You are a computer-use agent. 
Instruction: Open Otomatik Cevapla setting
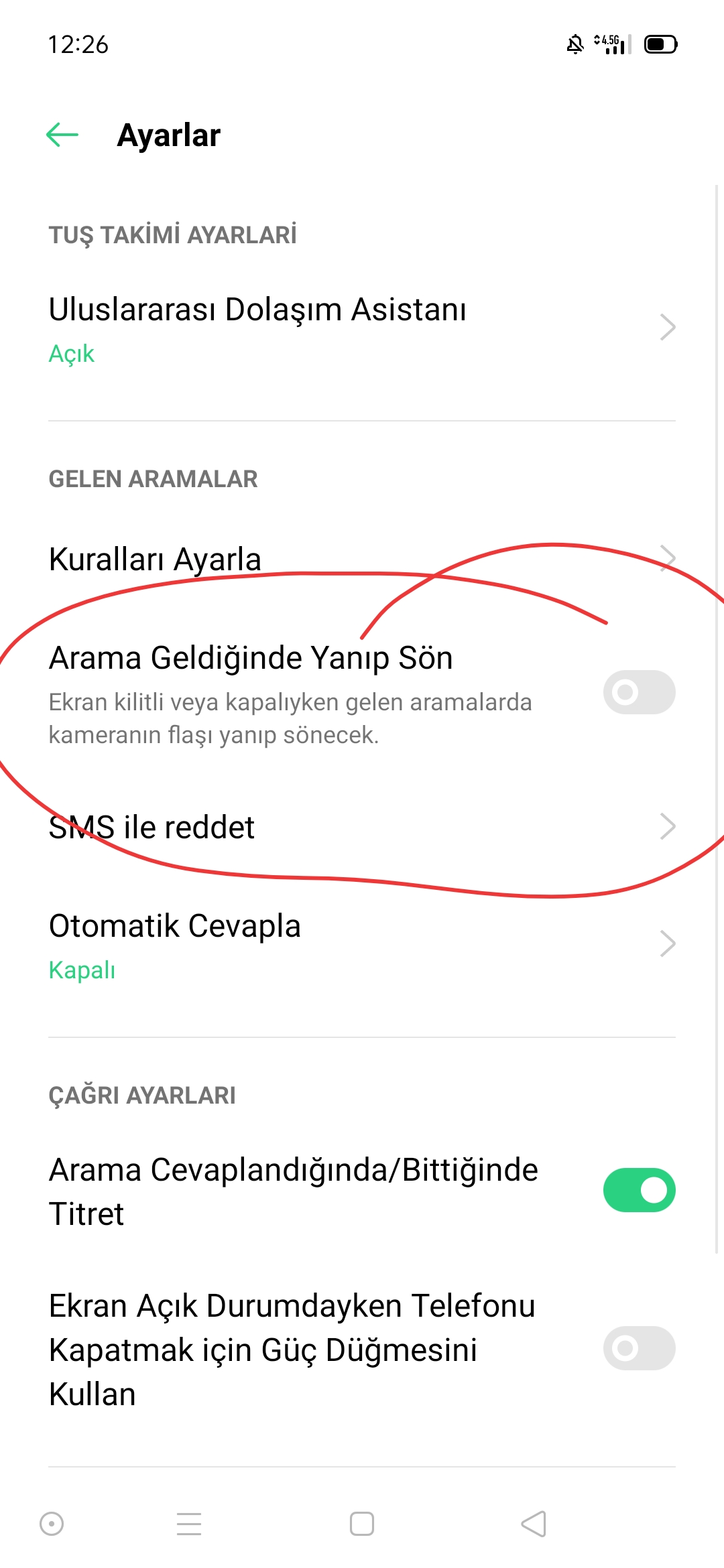(362, 945)
